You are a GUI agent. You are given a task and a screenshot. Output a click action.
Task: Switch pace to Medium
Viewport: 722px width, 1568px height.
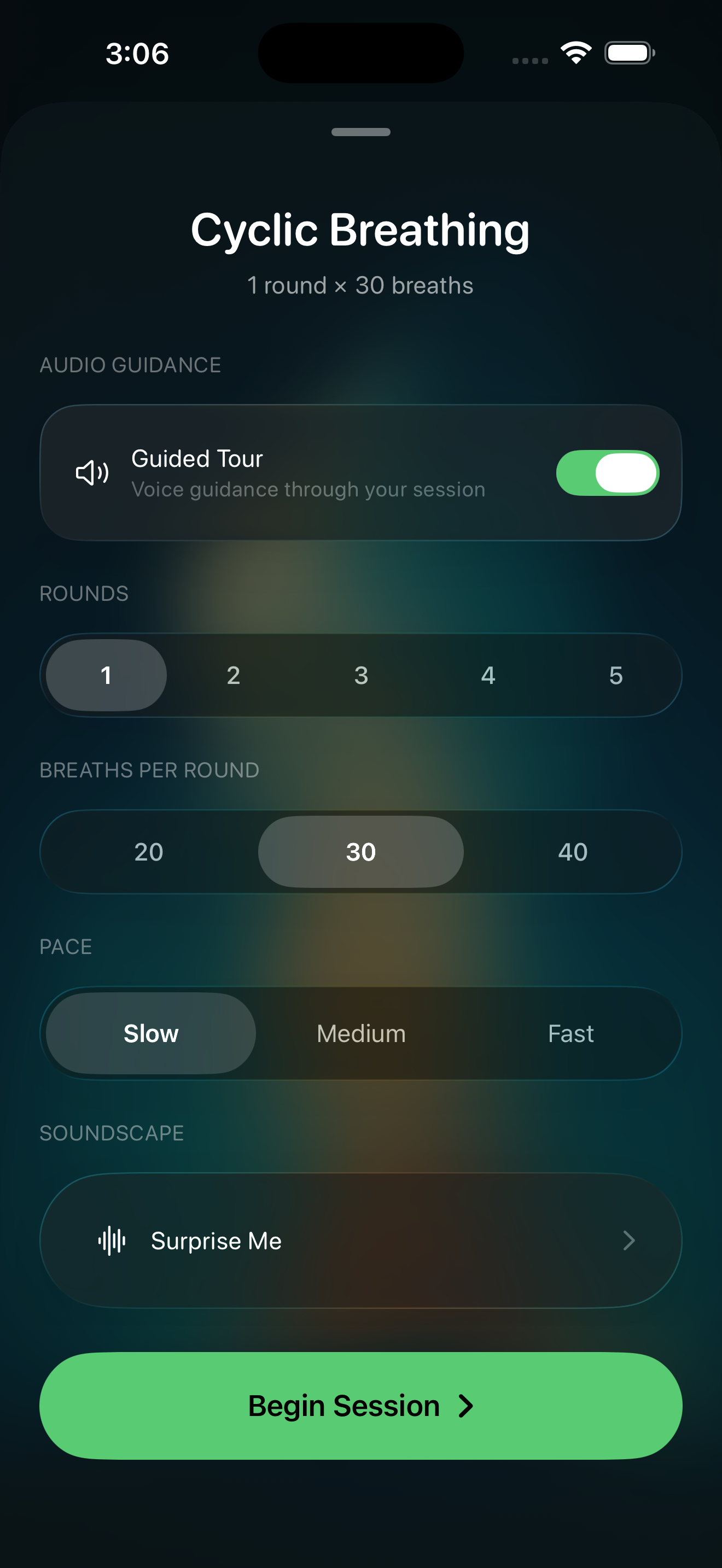(x=361, y=1033)
